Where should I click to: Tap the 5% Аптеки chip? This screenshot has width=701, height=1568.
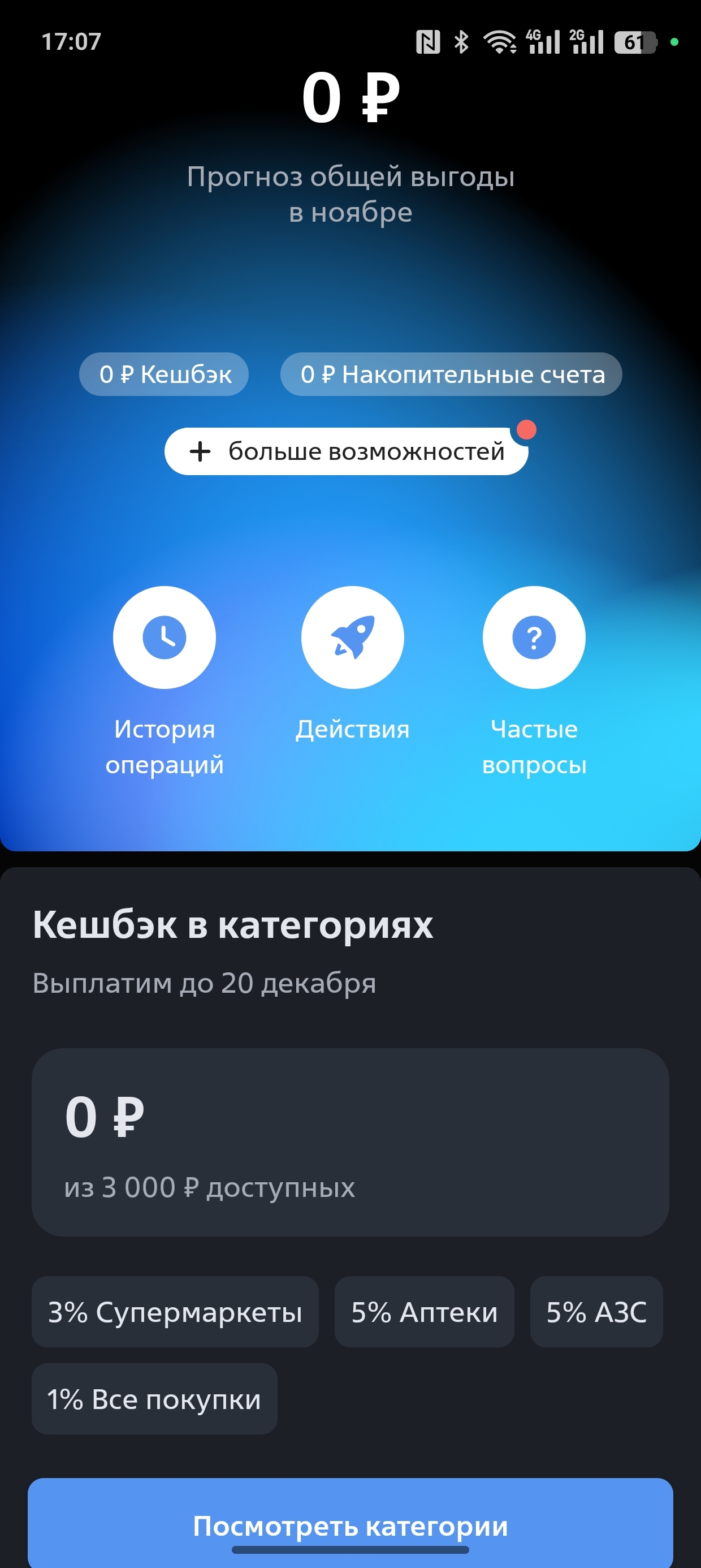coord(424,1312)
